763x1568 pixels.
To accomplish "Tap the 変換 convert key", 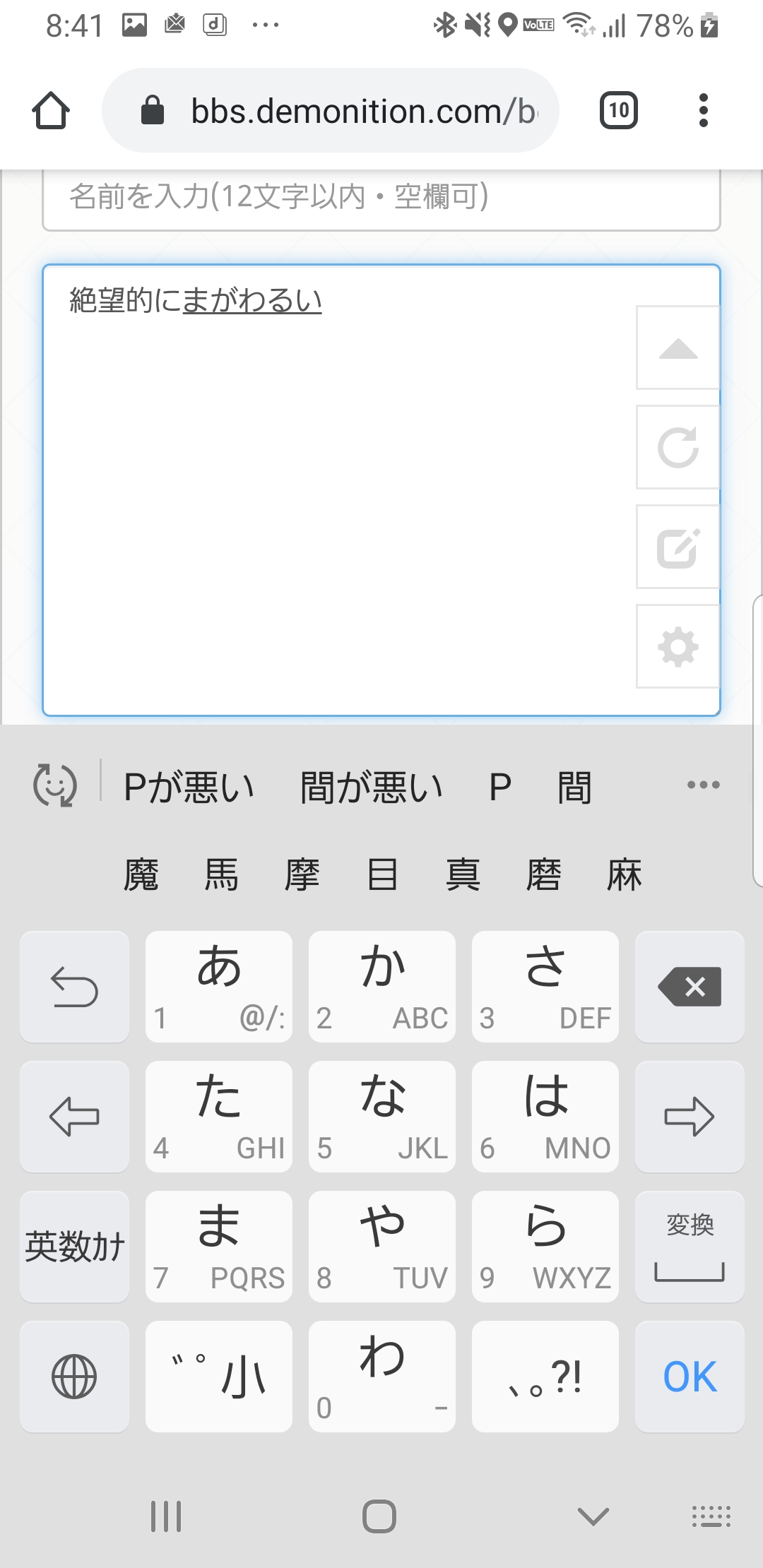I will [690, 1247].
